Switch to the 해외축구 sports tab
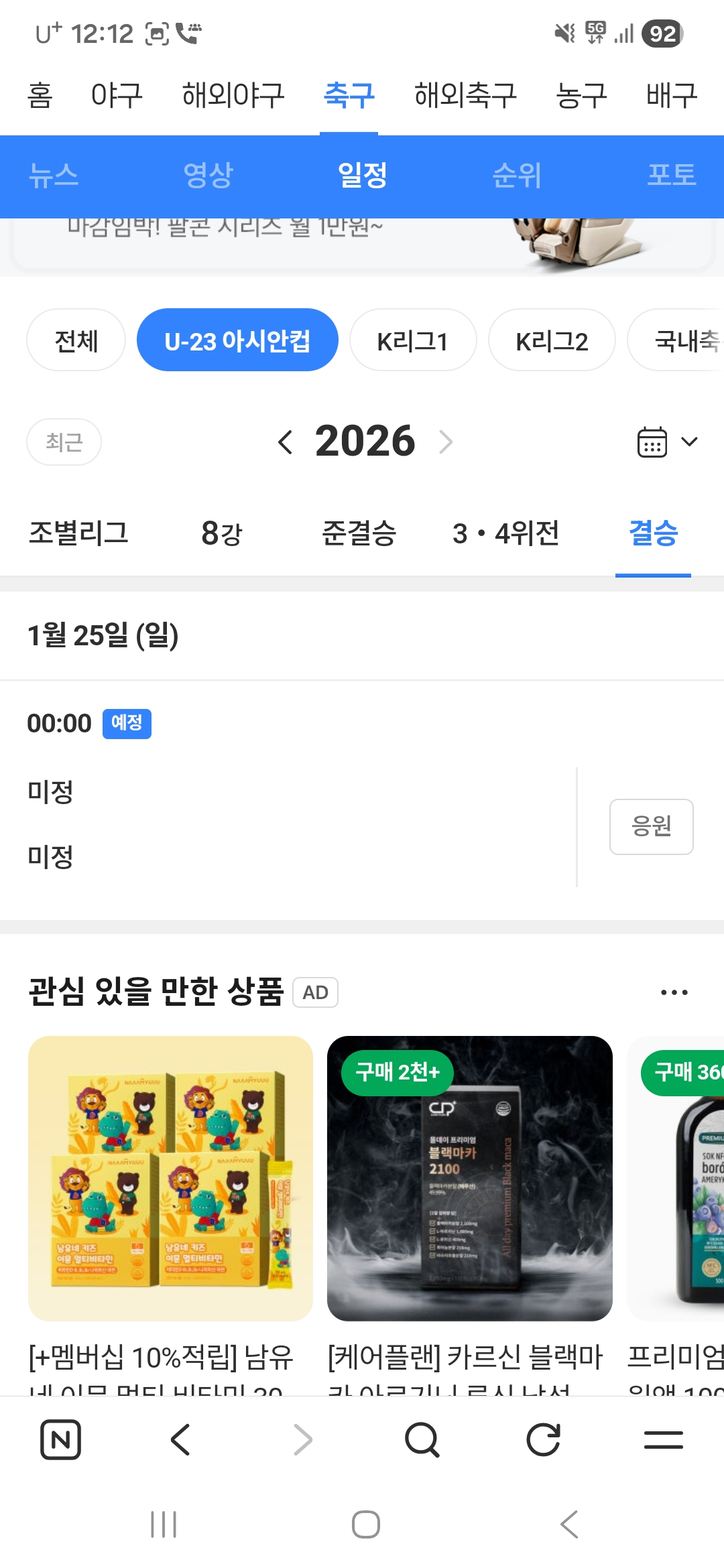Image resolution: width=724 pixels, height=1568 pixels. click(x=465, y=95)
